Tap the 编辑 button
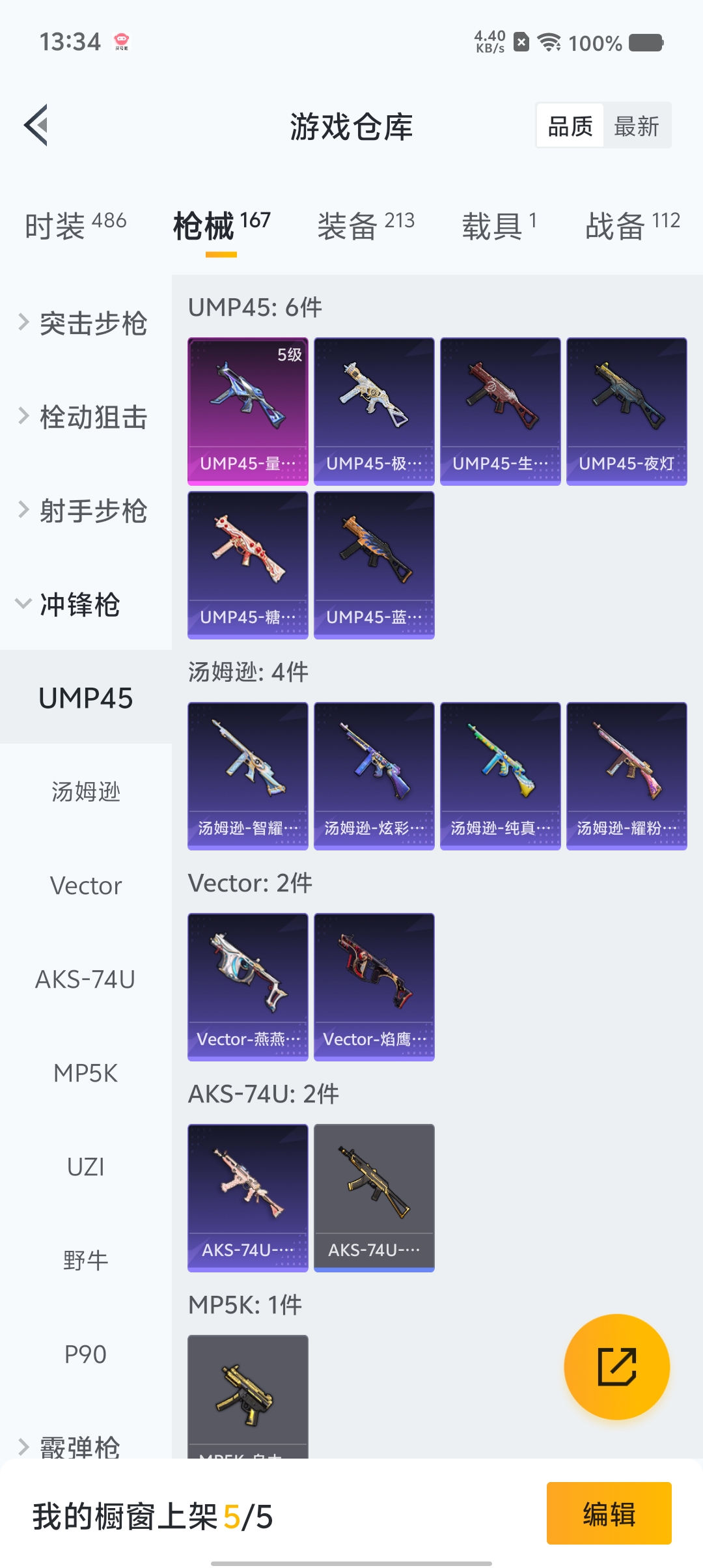This screenshot has width=703, height=1568. 609,1513
